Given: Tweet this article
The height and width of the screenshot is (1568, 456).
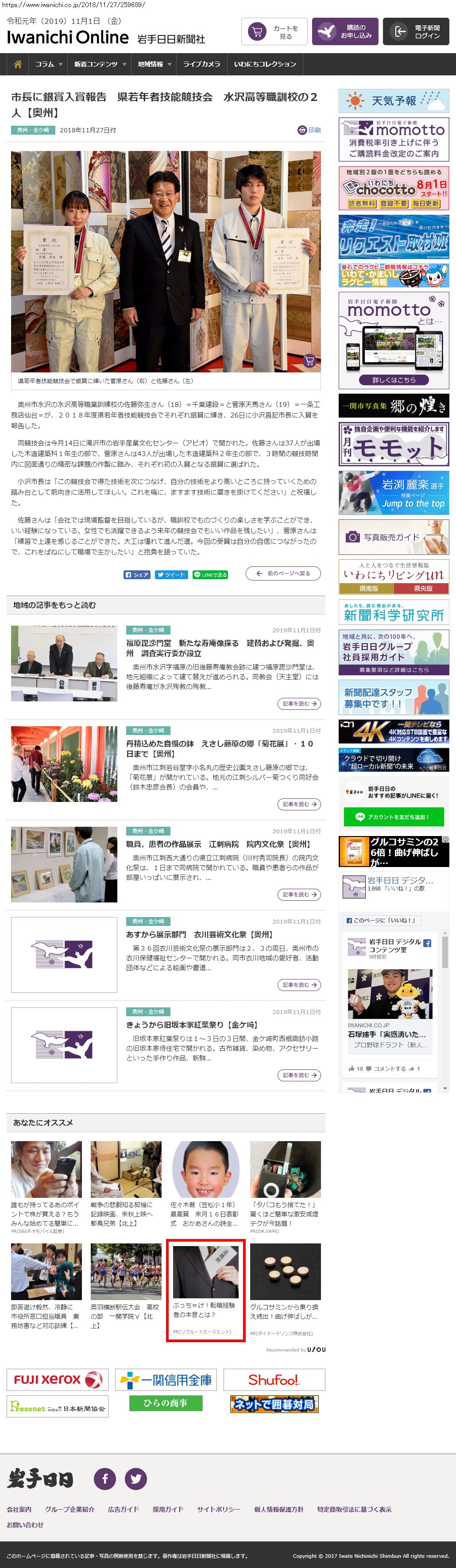Looking at the screenshot, I should coord(171,574).
